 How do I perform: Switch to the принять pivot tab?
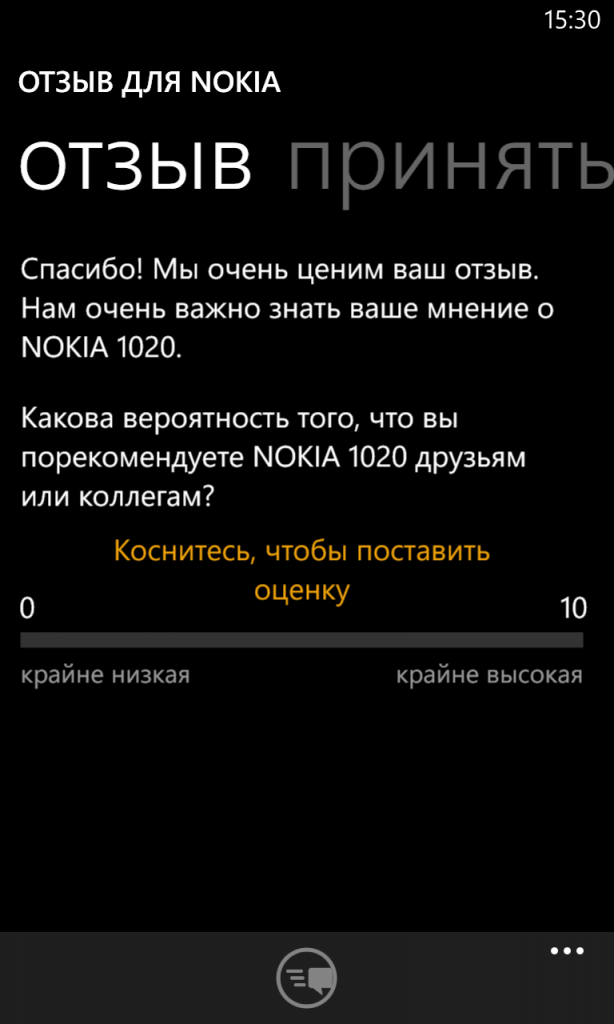pyautogui.click(x=450, y=166)
